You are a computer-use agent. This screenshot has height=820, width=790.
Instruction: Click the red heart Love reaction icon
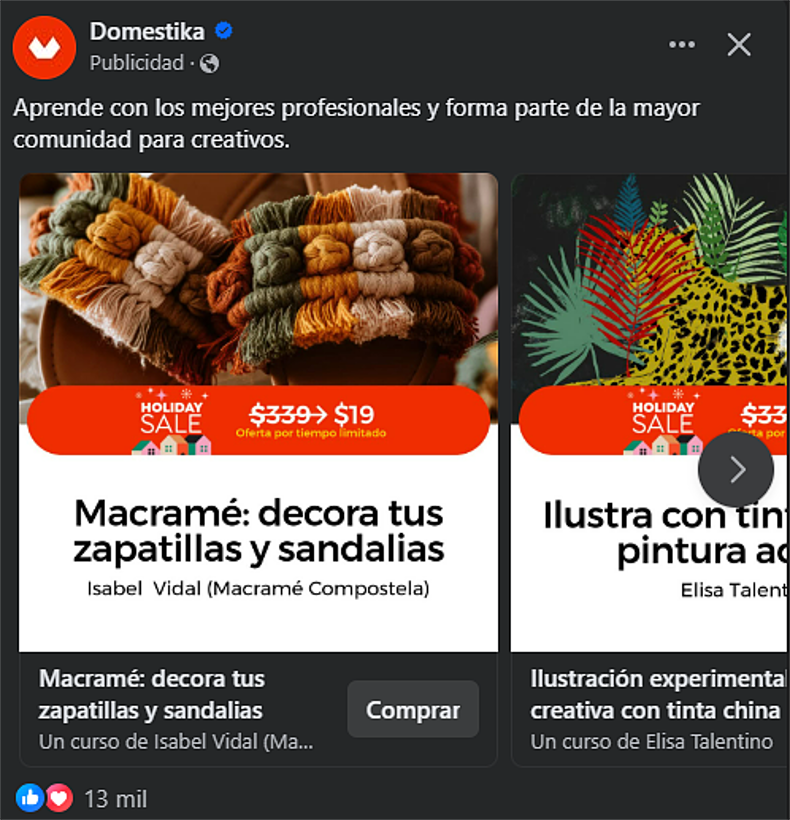58,798
